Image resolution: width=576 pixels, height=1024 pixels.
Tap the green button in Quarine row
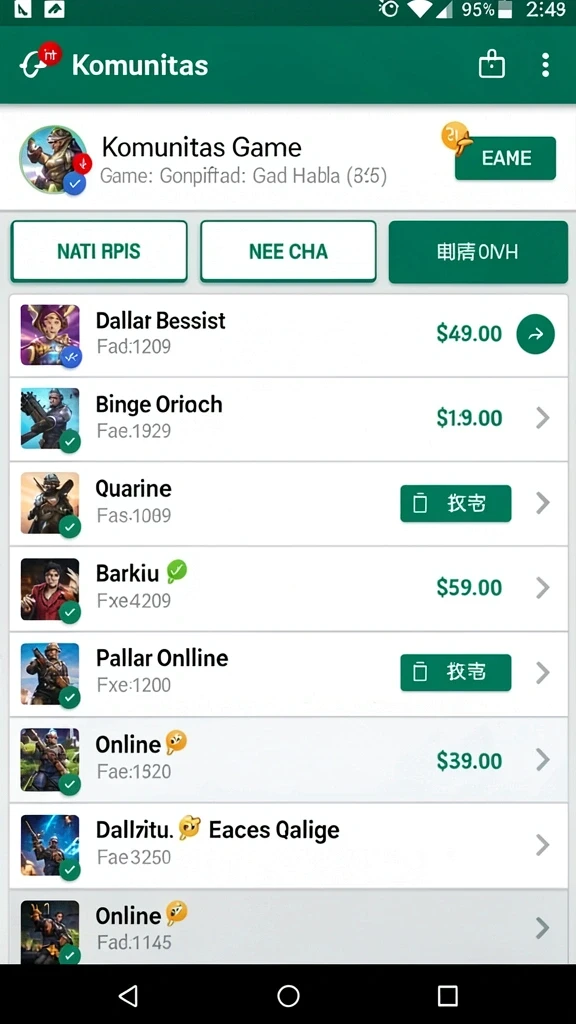tap(456, 504)
